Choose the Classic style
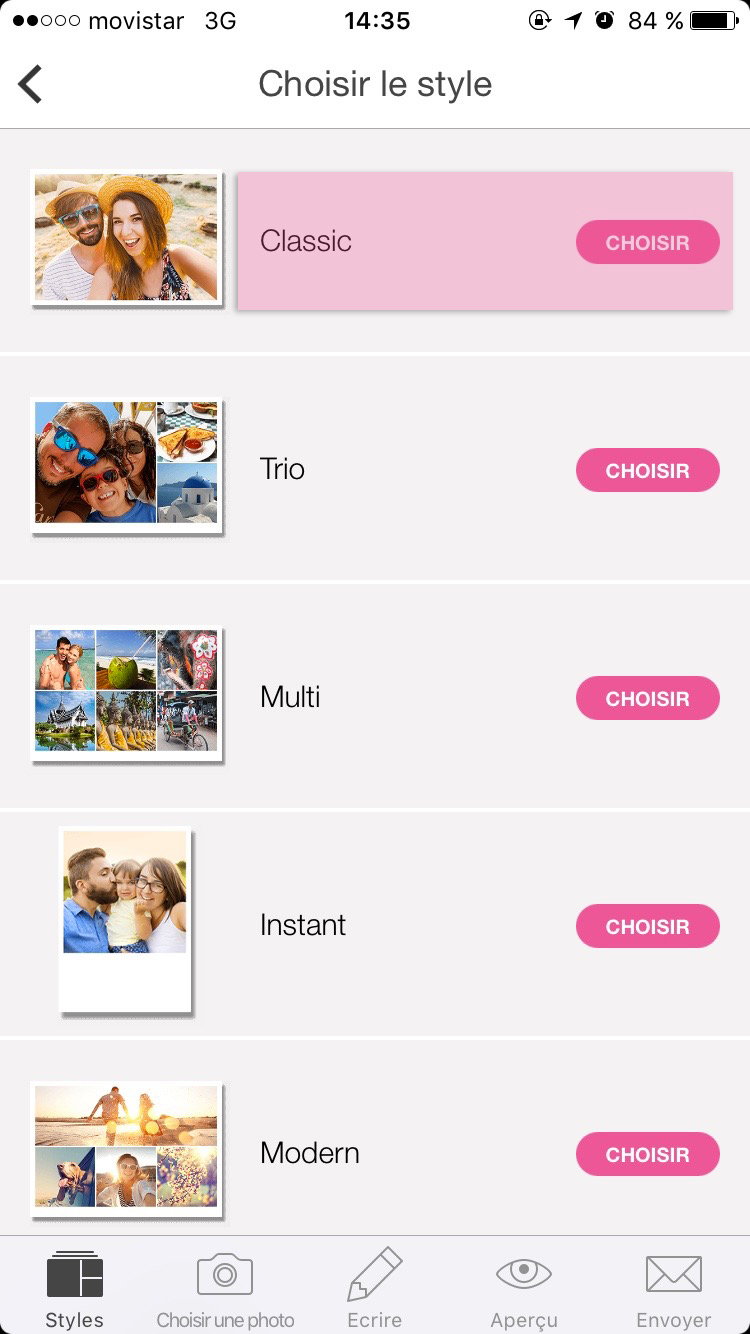The width and height of the screenshot is (750, 1334). coord(647,242)
